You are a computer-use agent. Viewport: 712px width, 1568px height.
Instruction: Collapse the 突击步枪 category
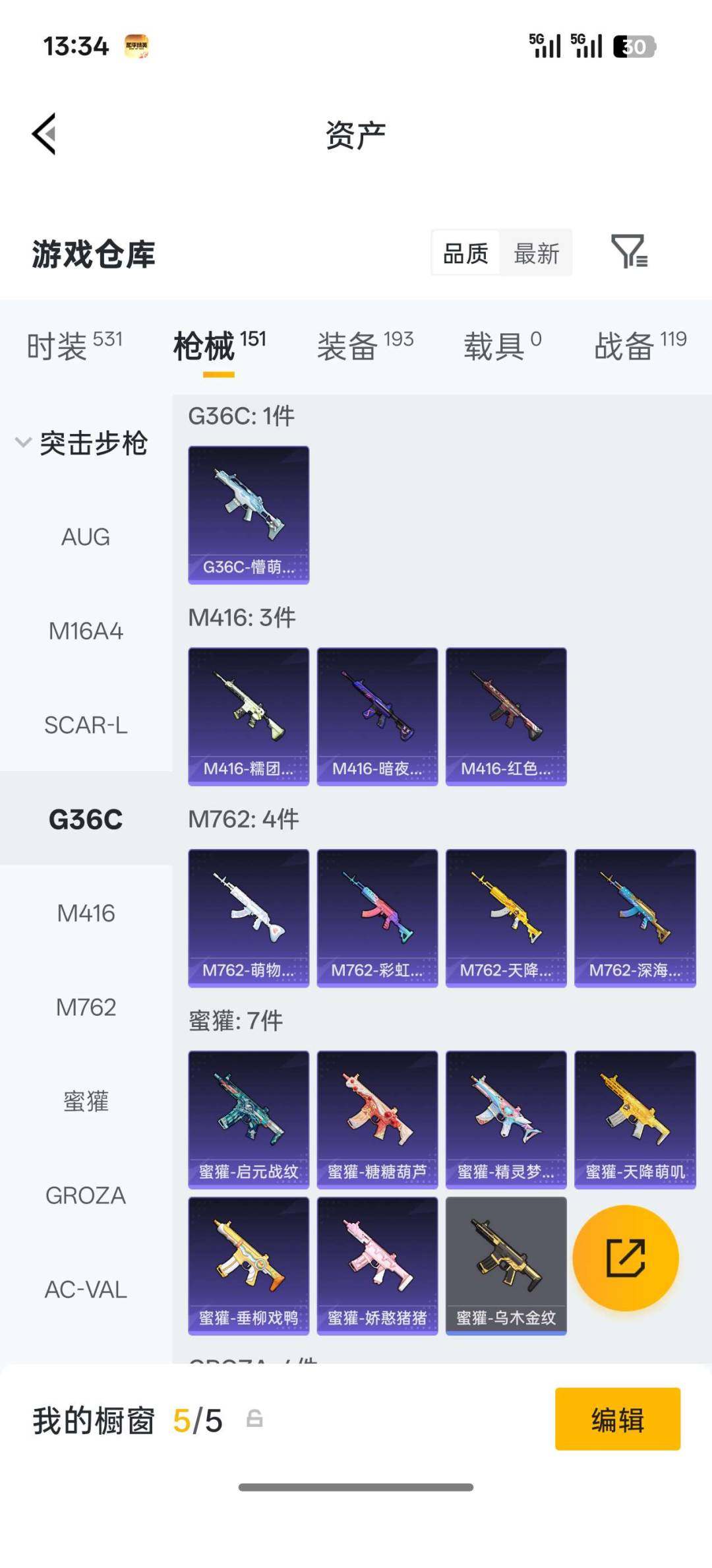(82, 443)
